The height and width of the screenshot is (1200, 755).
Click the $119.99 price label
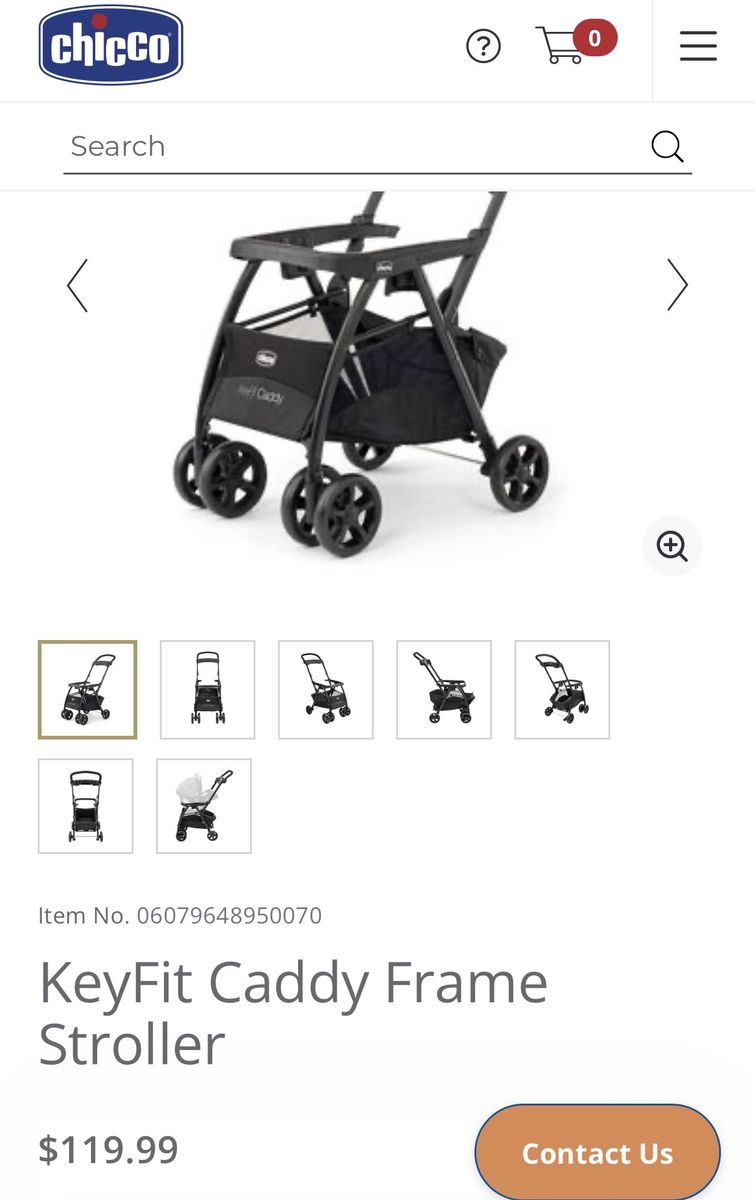(107, 1150)
